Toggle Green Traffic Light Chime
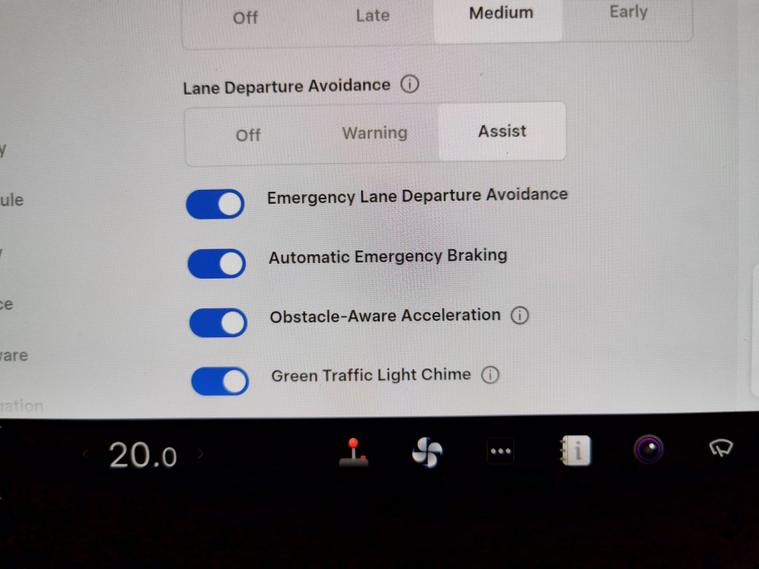This screenshot has height=569, width=759. coord(219,381)
